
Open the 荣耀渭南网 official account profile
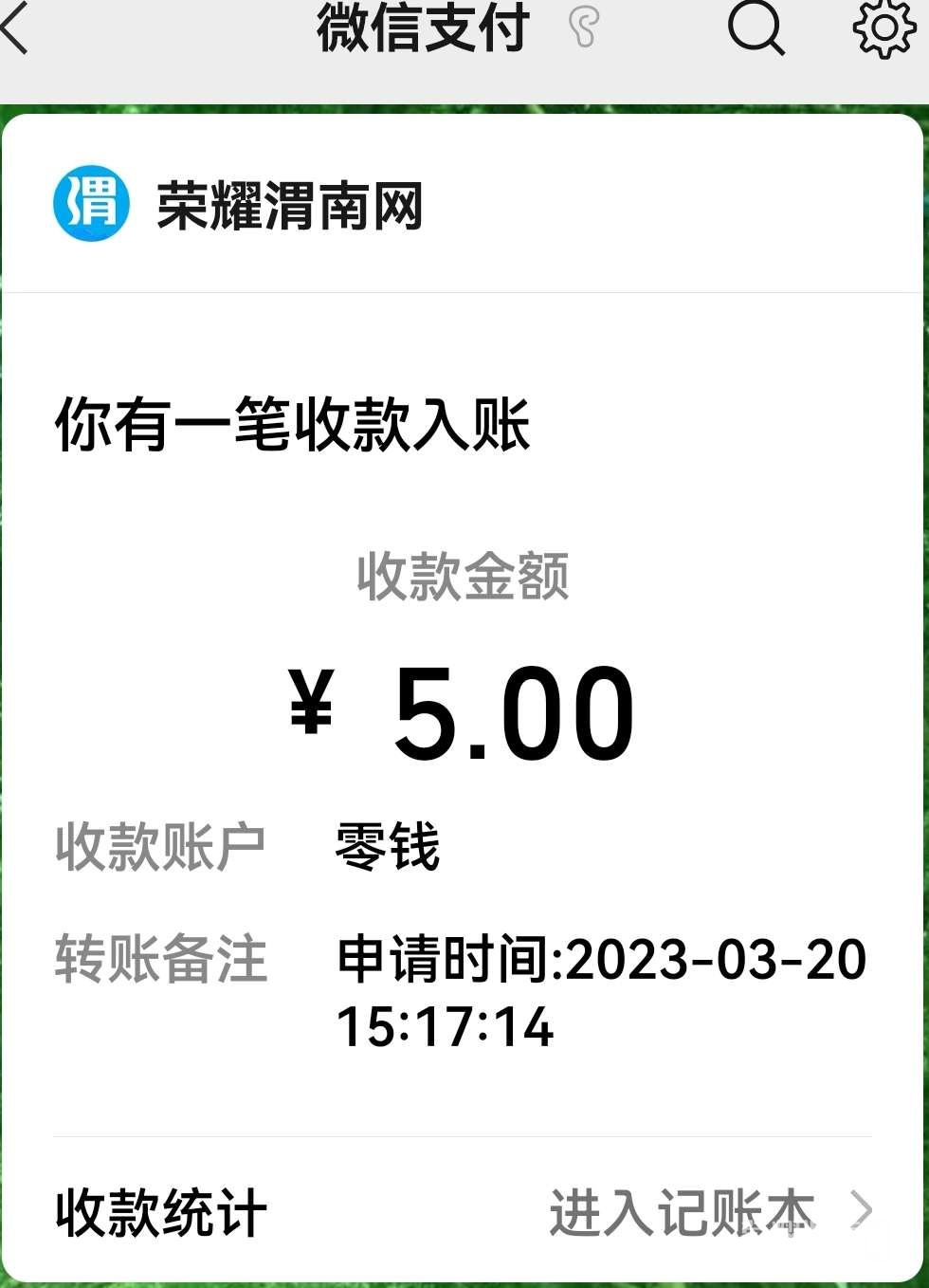pos(289,207)
